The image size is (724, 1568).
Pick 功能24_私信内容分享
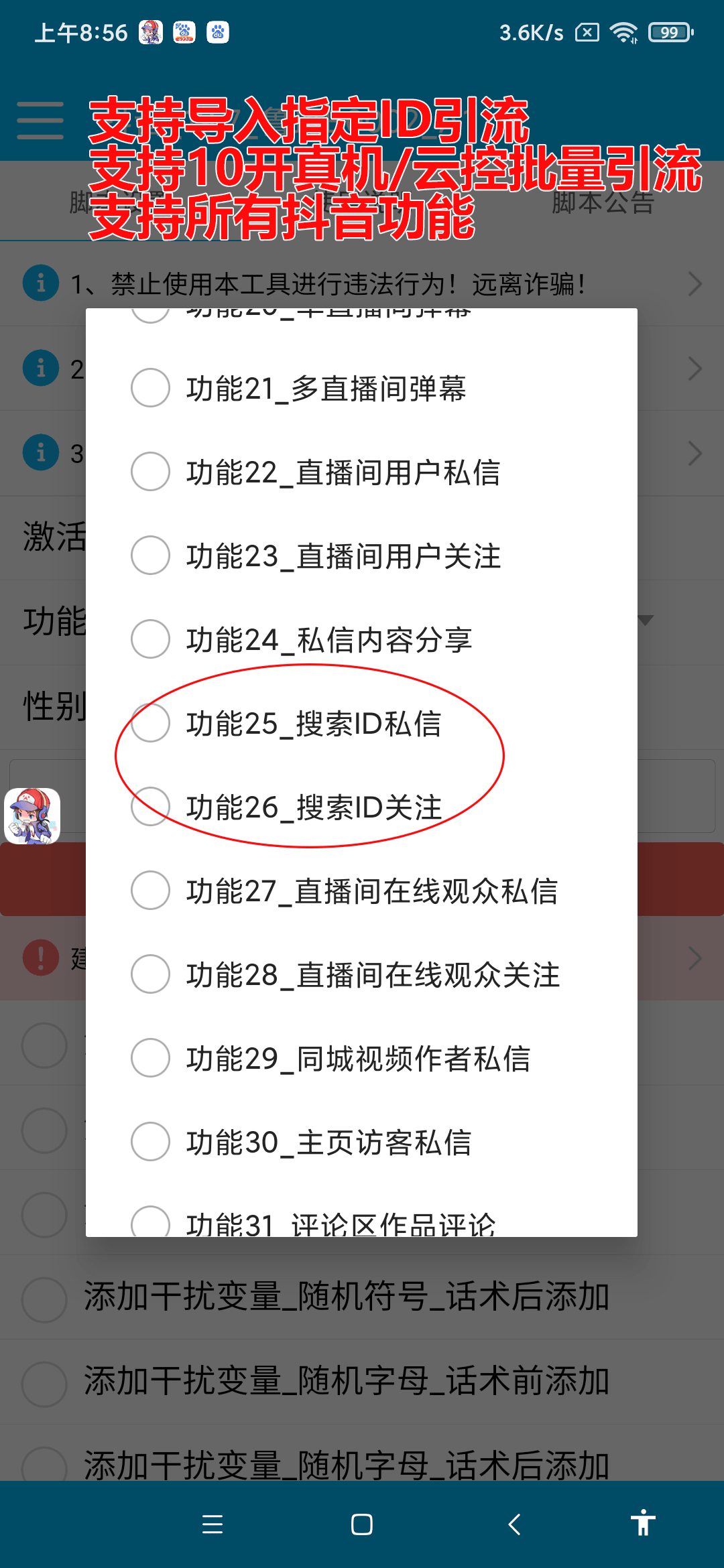(x=361, y=639)
